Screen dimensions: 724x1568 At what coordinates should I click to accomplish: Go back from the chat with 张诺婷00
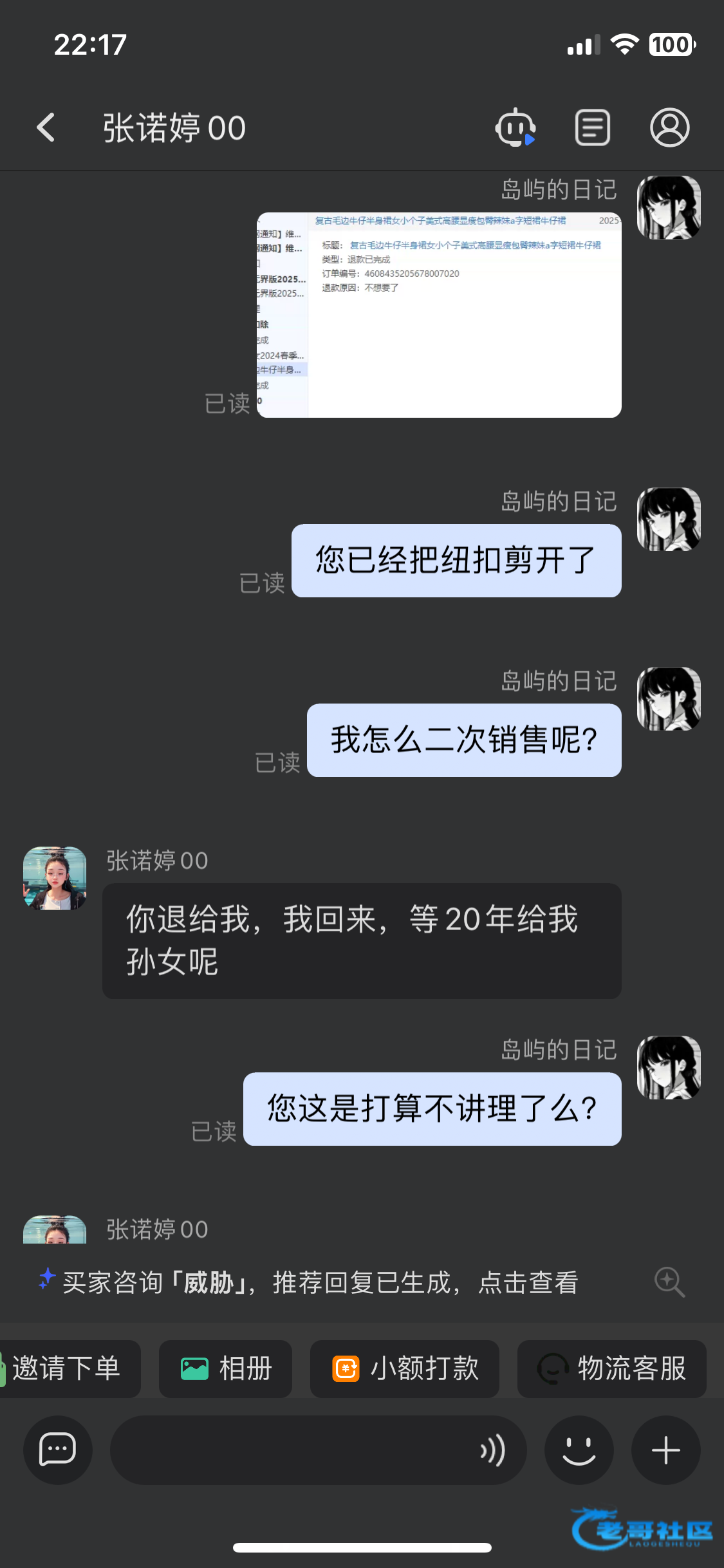46,127
